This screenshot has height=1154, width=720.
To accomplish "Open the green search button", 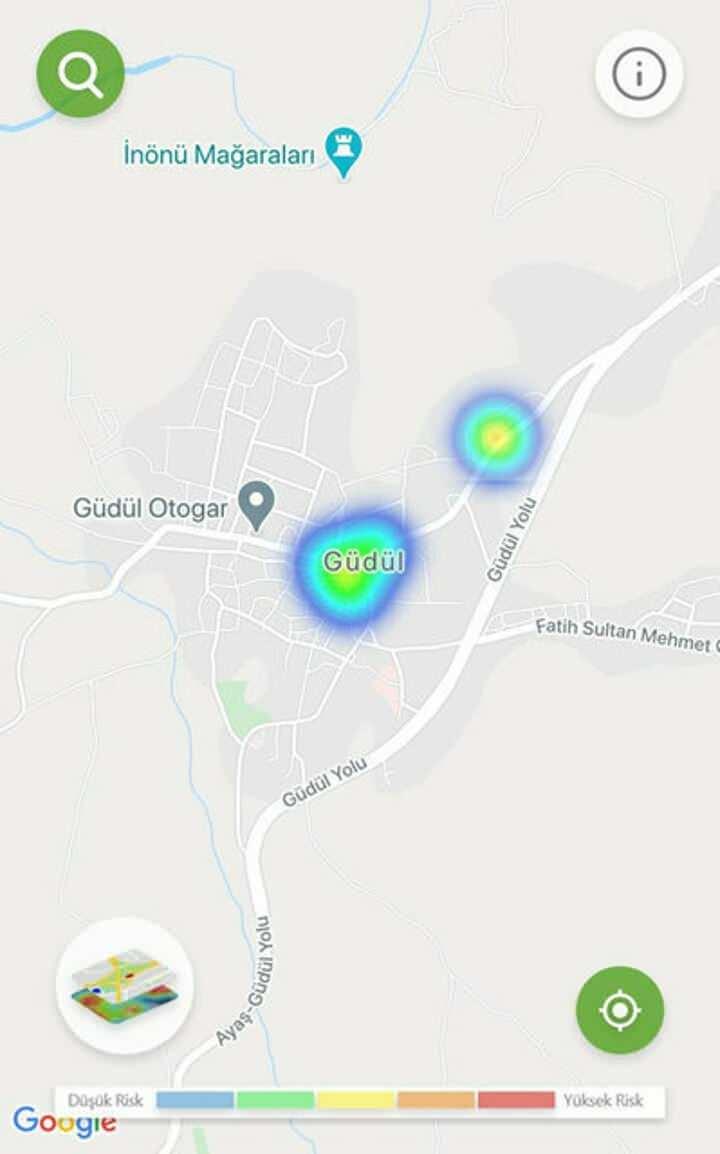I will click(x=80, y=74).
